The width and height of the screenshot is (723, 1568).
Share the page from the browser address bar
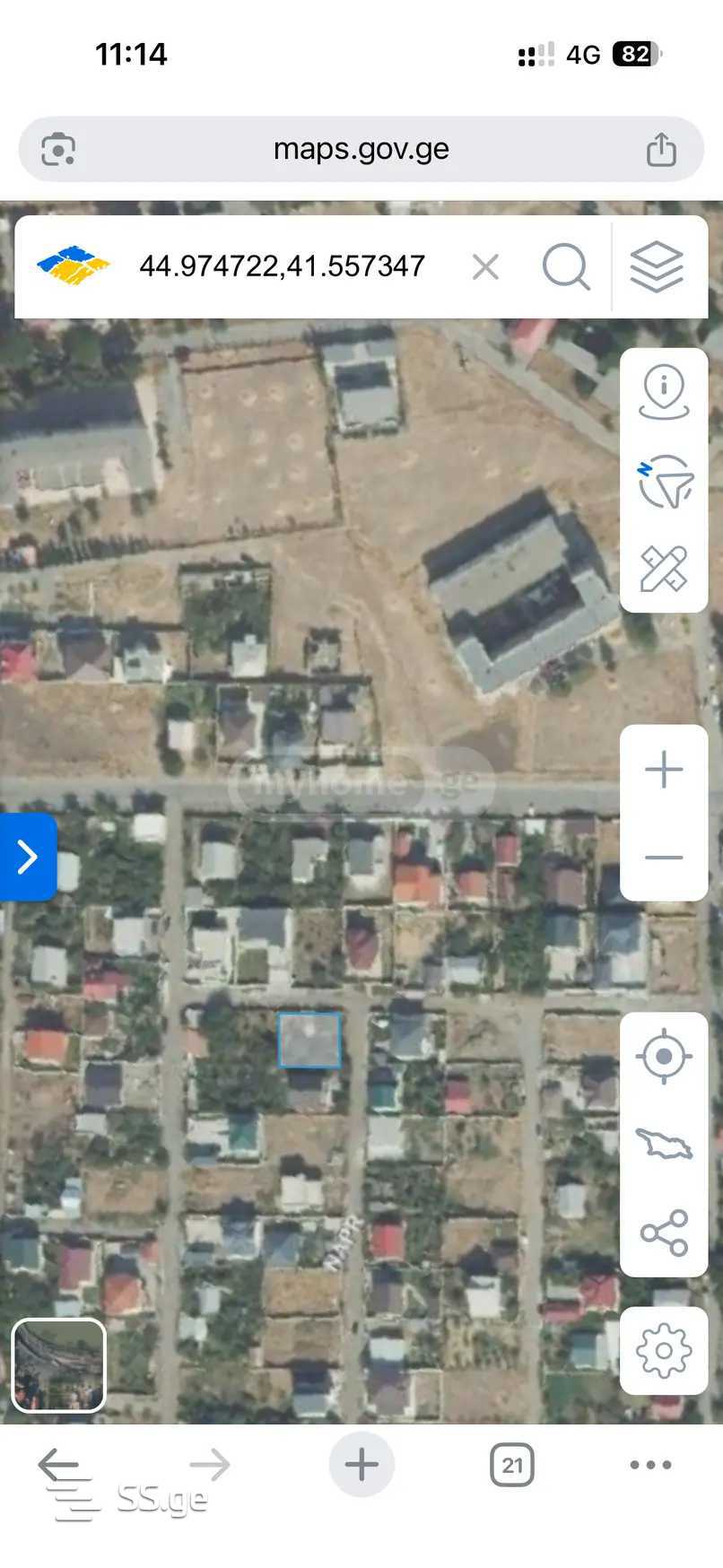[661, 149]
